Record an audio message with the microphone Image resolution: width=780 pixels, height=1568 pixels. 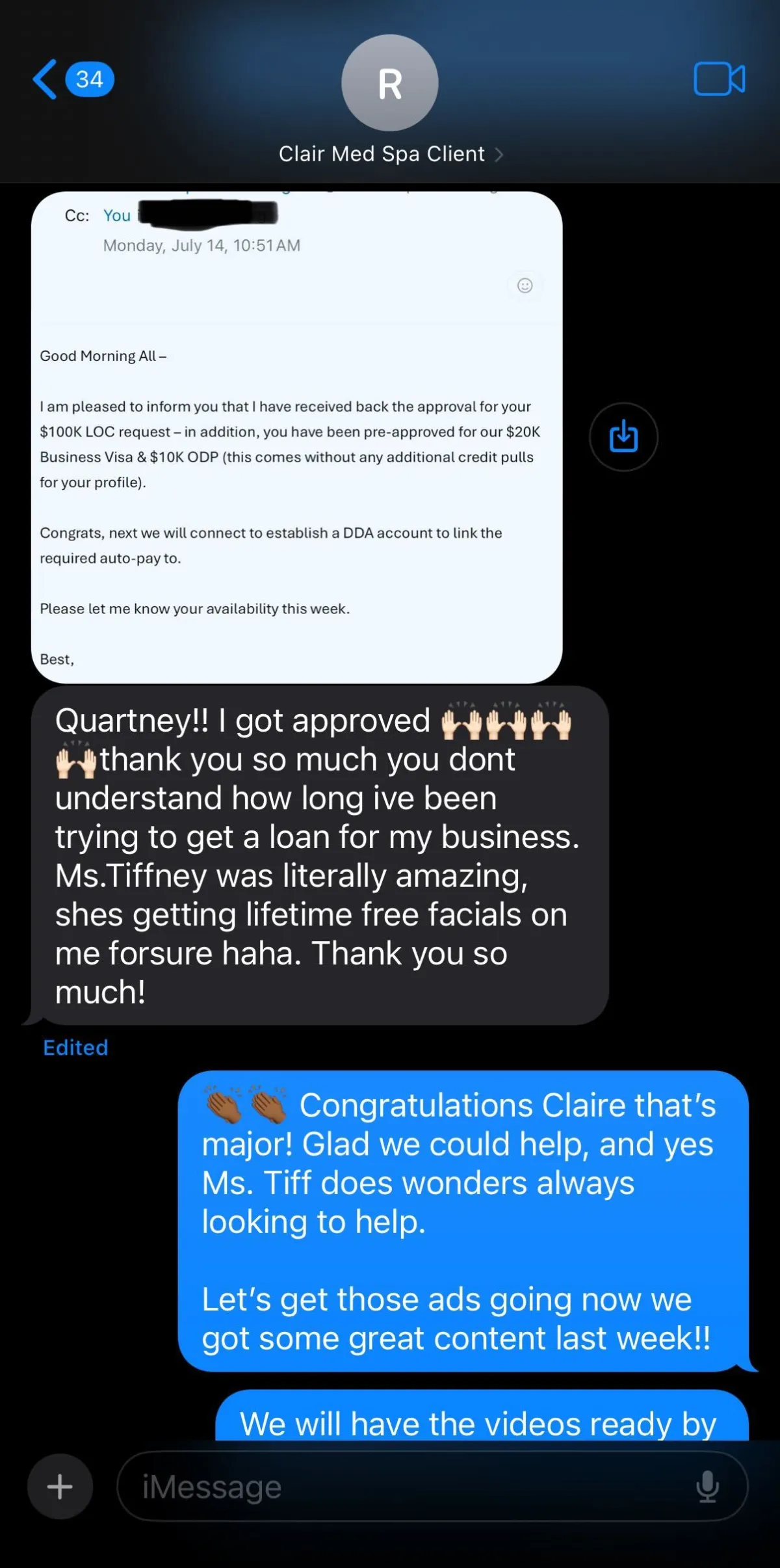tap(707, 1486)
